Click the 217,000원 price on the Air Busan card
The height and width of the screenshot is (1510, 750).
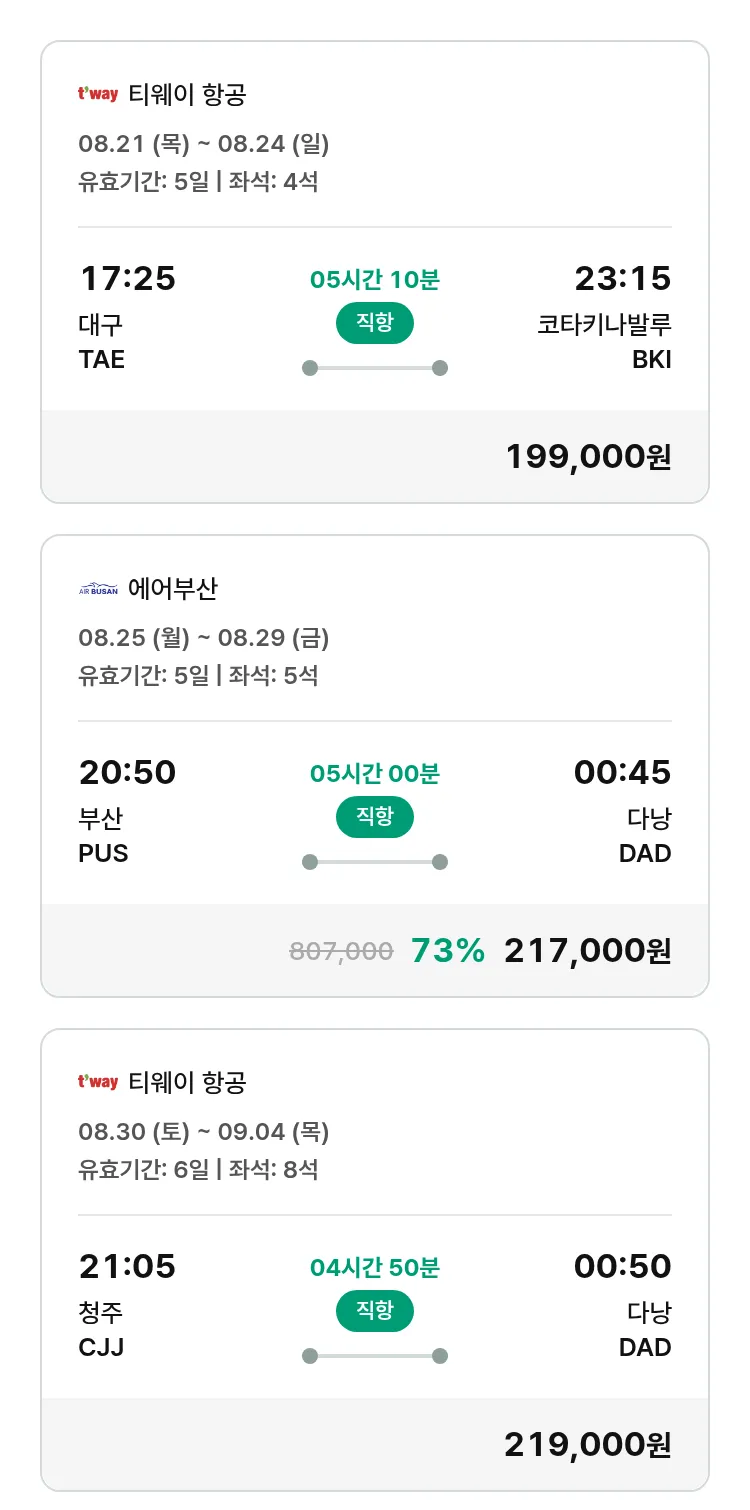pyautogui.click(x=588, y=951)
